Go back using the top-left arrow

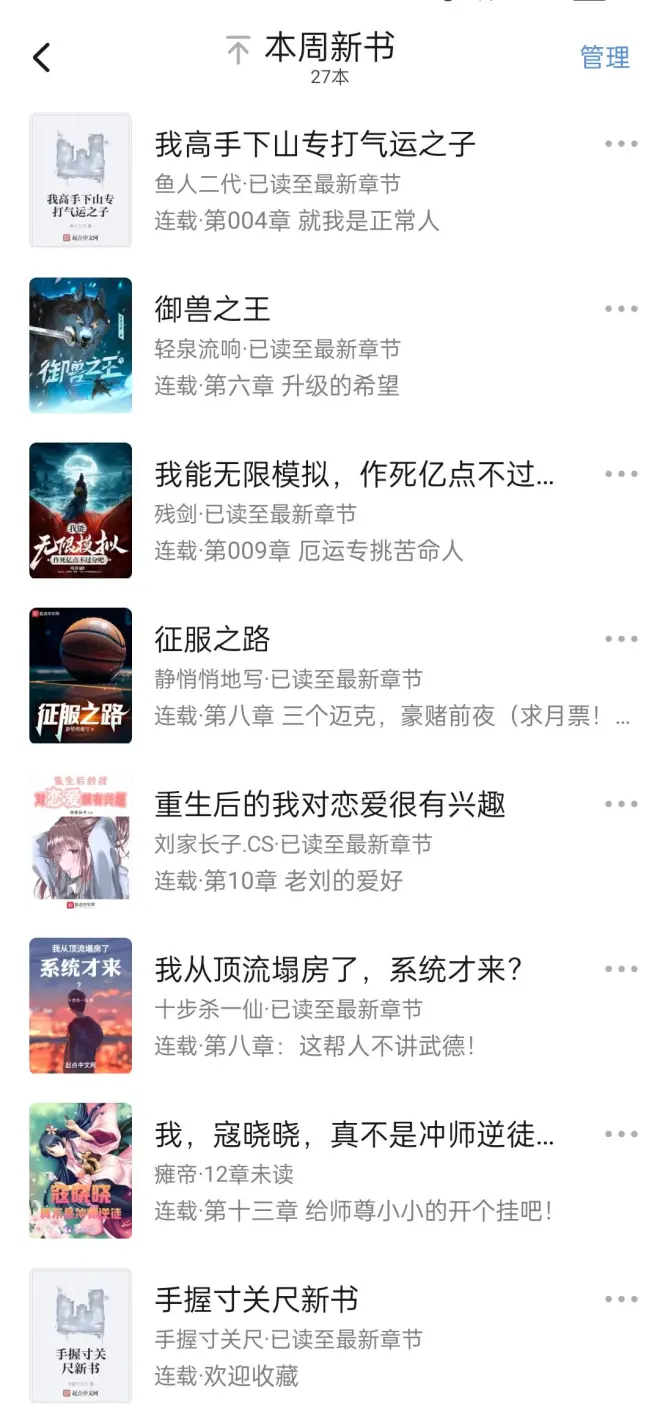coord(41,58)
